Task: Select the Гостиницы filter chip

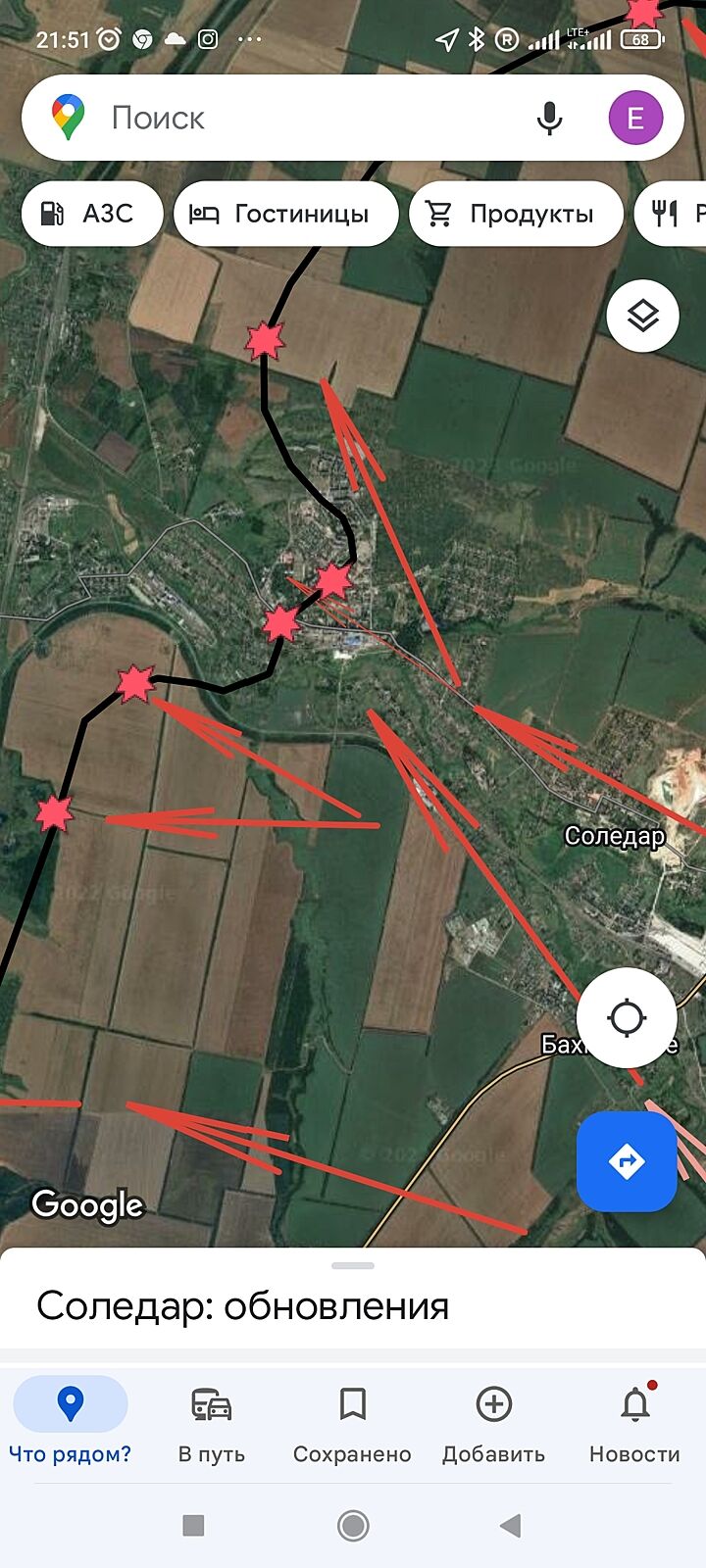Action: tap(285, 214)
